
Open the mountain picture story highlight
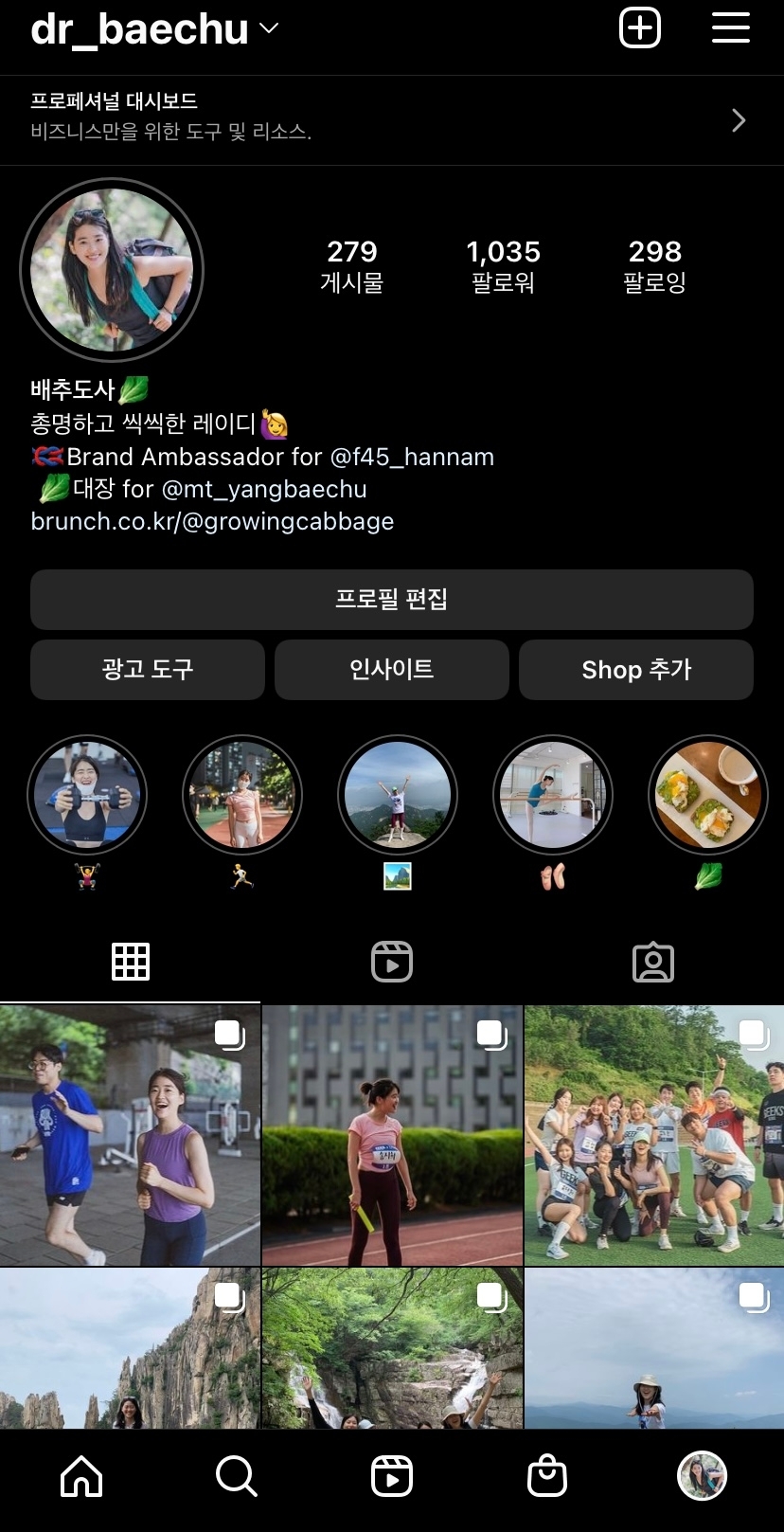pos(398,796)
